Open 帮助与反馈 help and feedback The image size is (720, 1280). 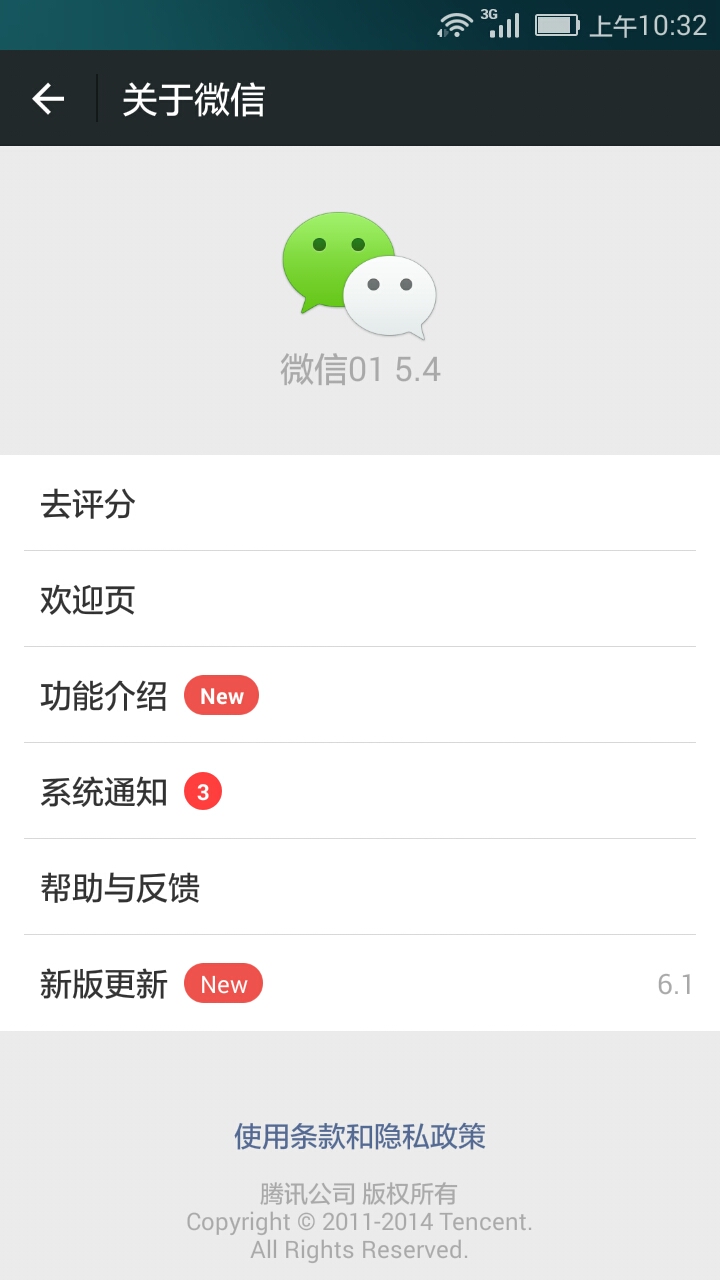point(360,888)
